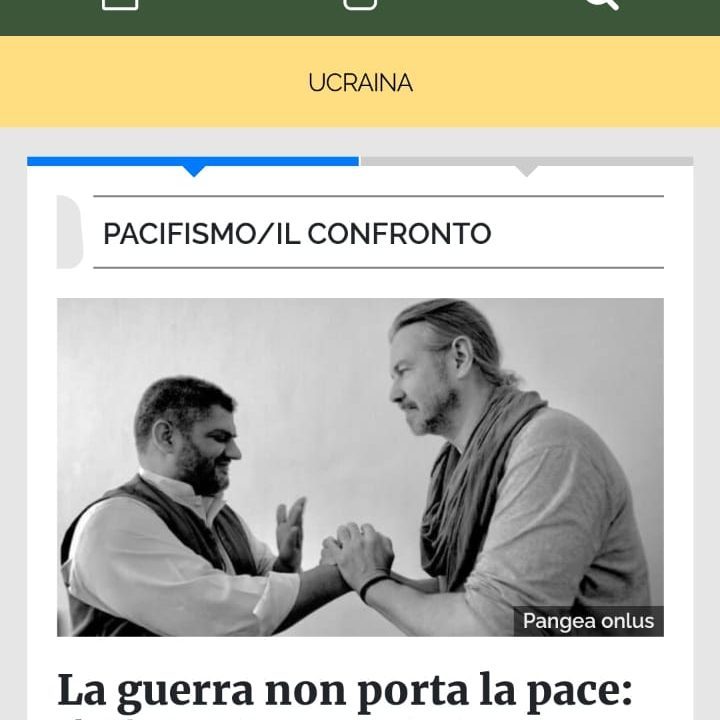Select the first highlighted slide tab
Image resolution: width=720 pixels, height=720 pixels.
click(x=193, y=163)
